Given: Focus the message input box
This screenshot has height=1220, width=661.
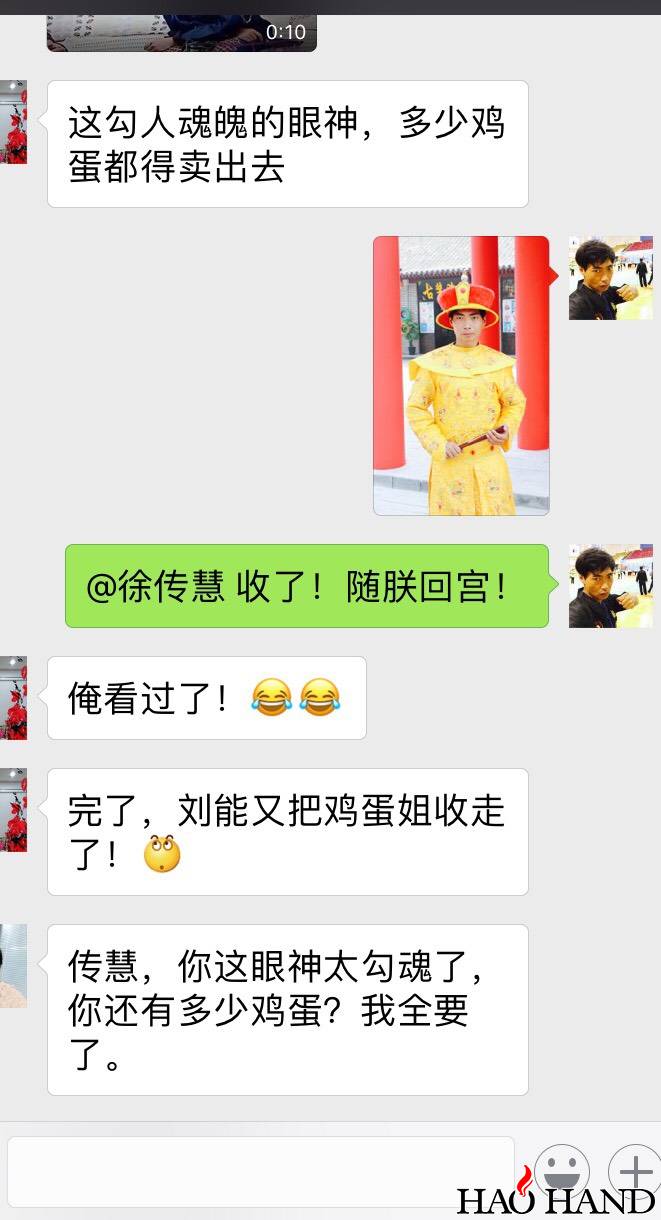Looking at the screenshot, I should coord(260,1170).
